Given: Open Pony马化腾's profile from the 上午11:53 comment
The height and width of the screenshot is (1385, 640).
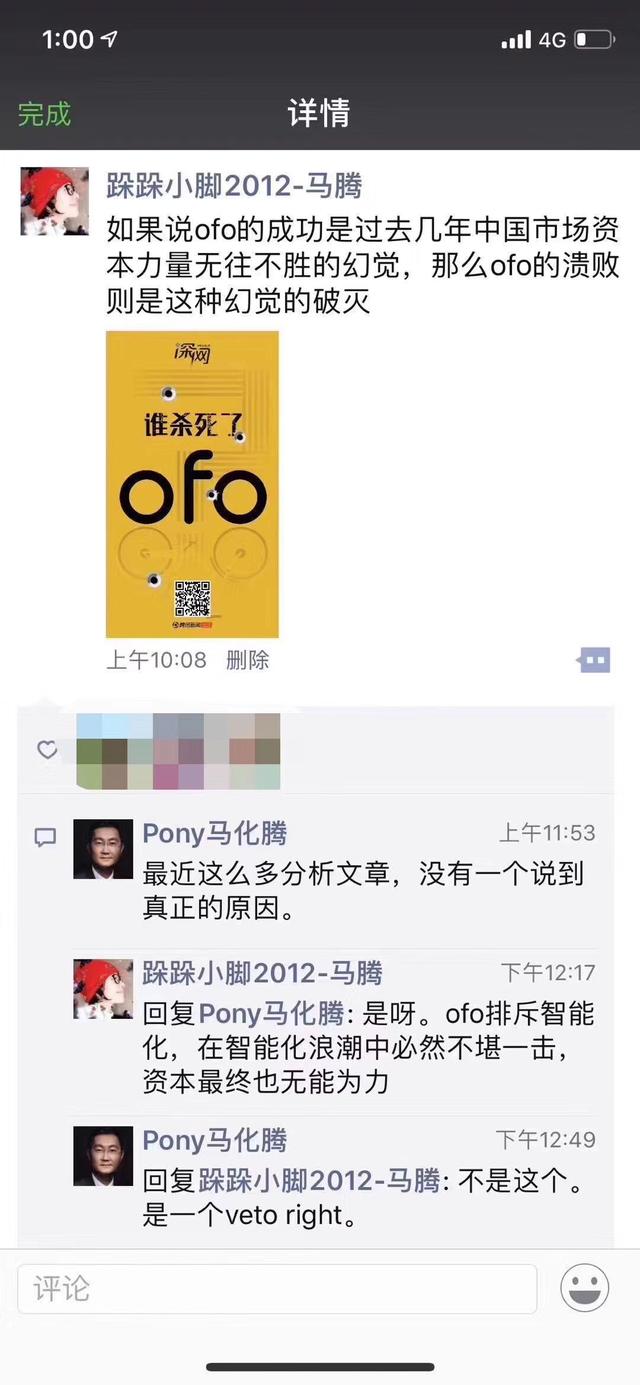Looking at the screenshot, I should click(214, 833).
